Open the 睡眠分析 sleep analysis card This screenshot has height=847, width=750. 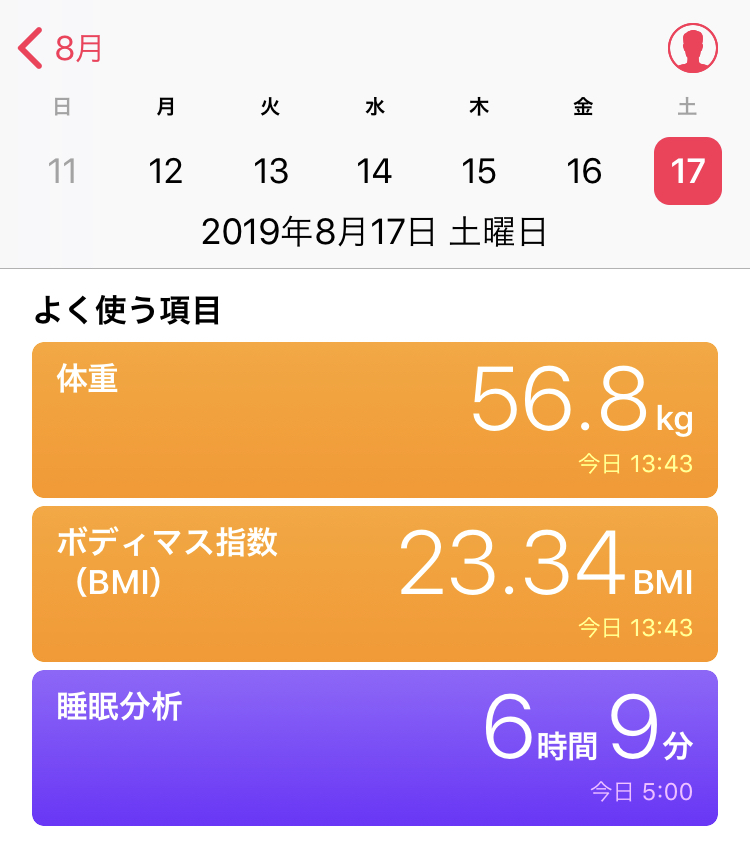375,748
